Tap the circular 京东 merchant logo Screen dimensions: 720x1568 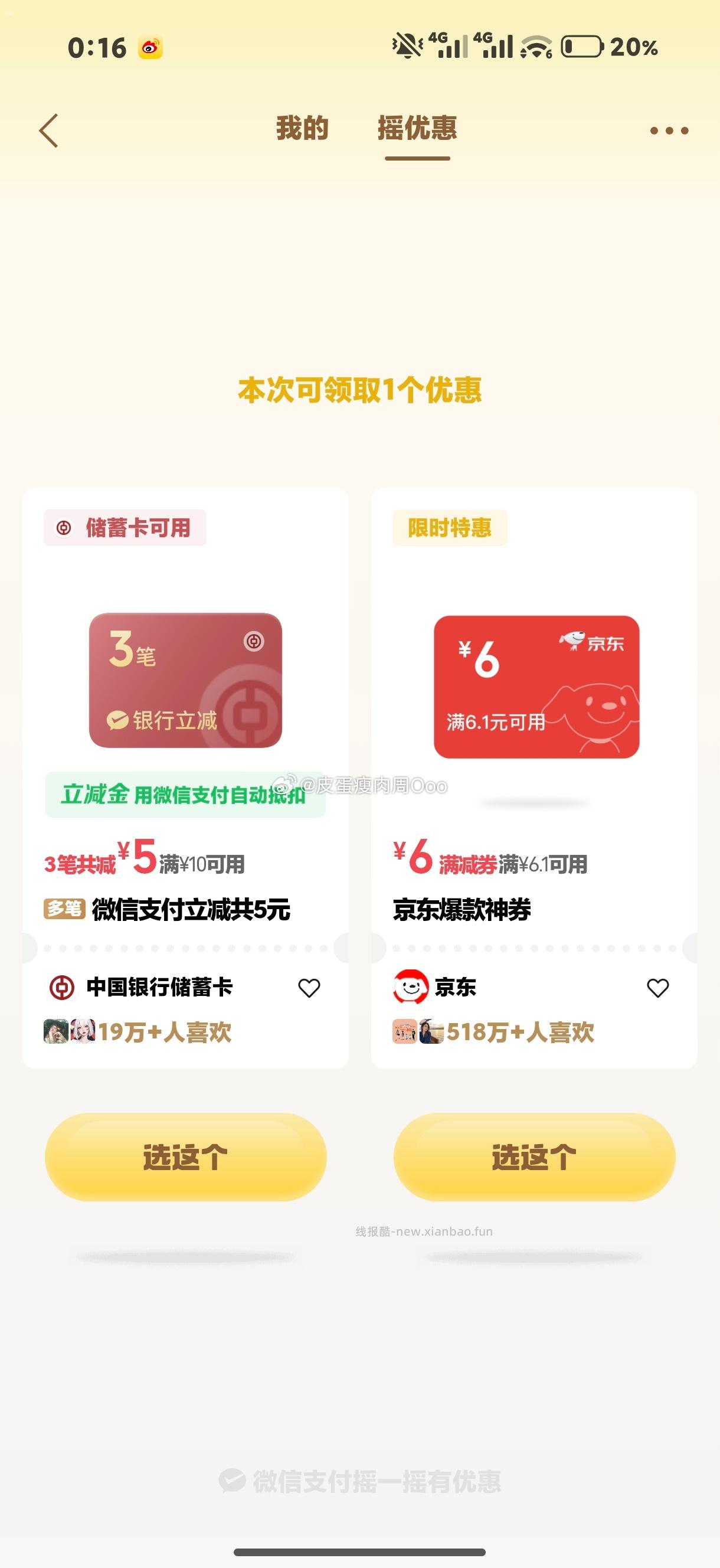coord(411,987)
